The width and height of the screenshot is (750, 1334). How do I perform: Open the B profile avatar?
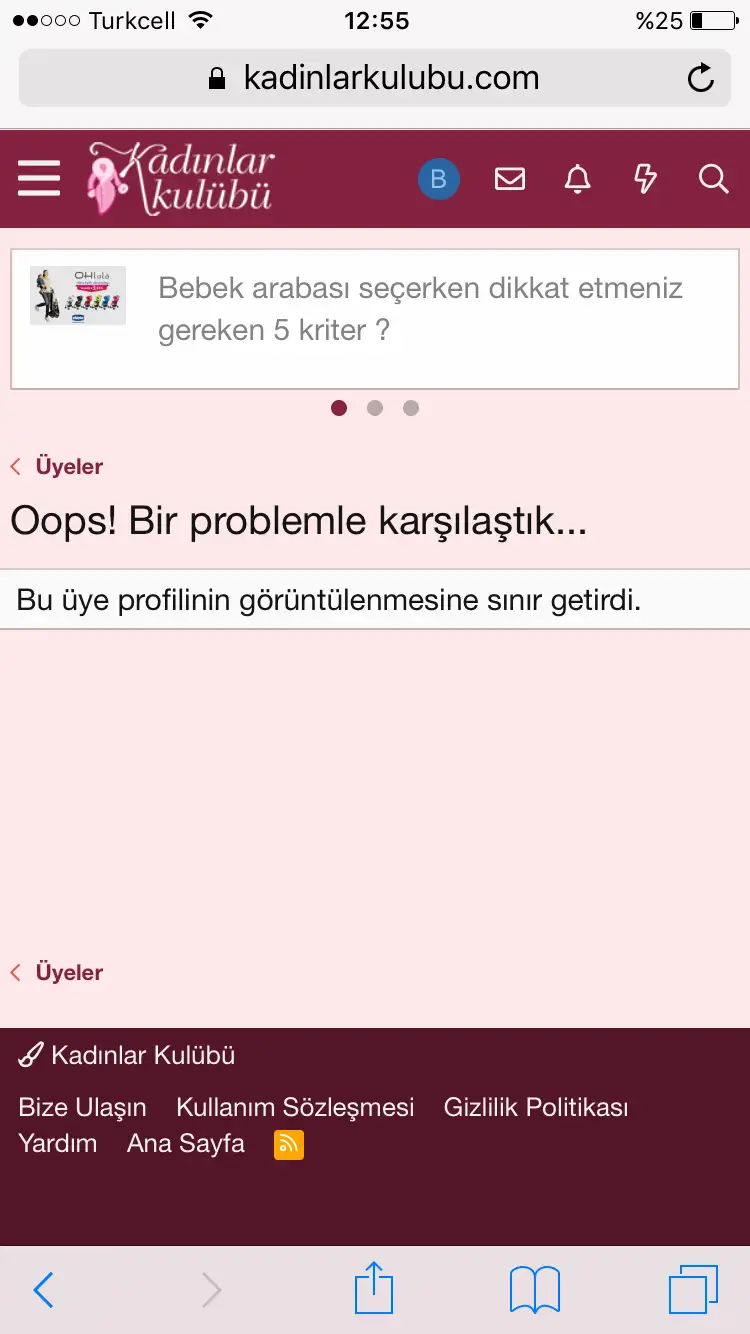pos(438,180)
